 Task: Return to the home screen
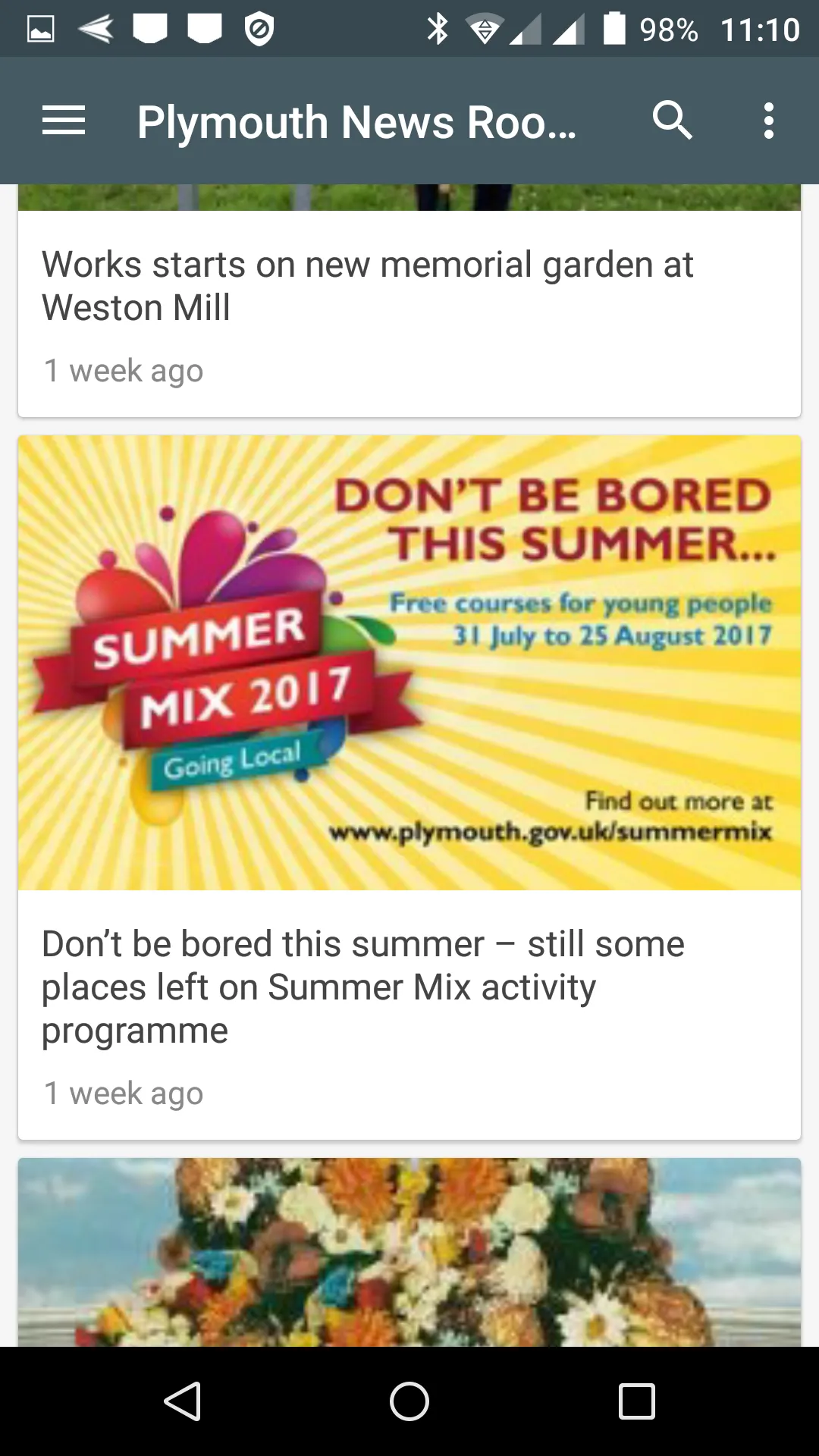(409, 1401)
